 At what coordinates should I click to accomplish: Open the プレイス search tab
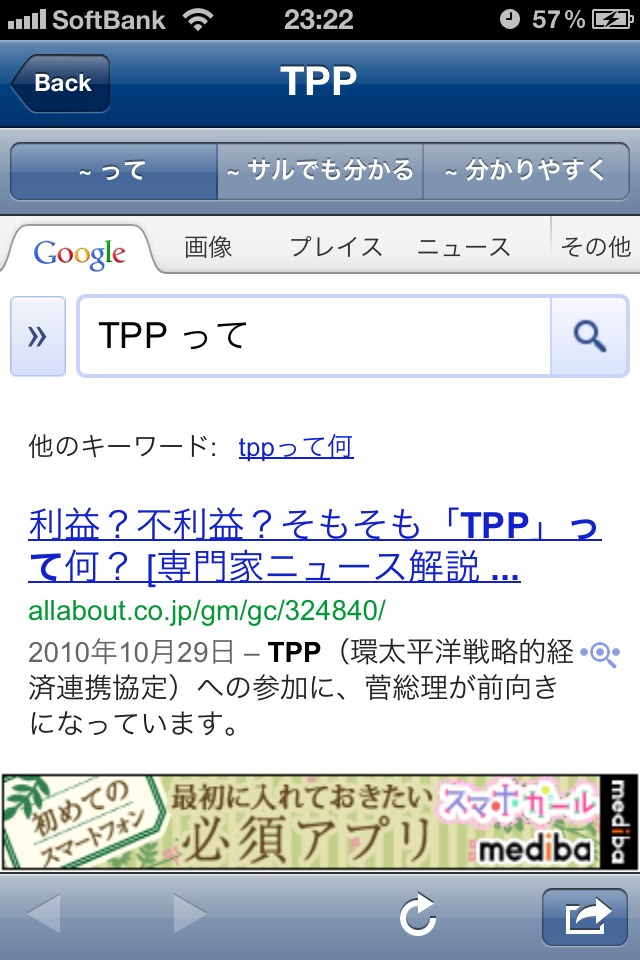[336, 247]
